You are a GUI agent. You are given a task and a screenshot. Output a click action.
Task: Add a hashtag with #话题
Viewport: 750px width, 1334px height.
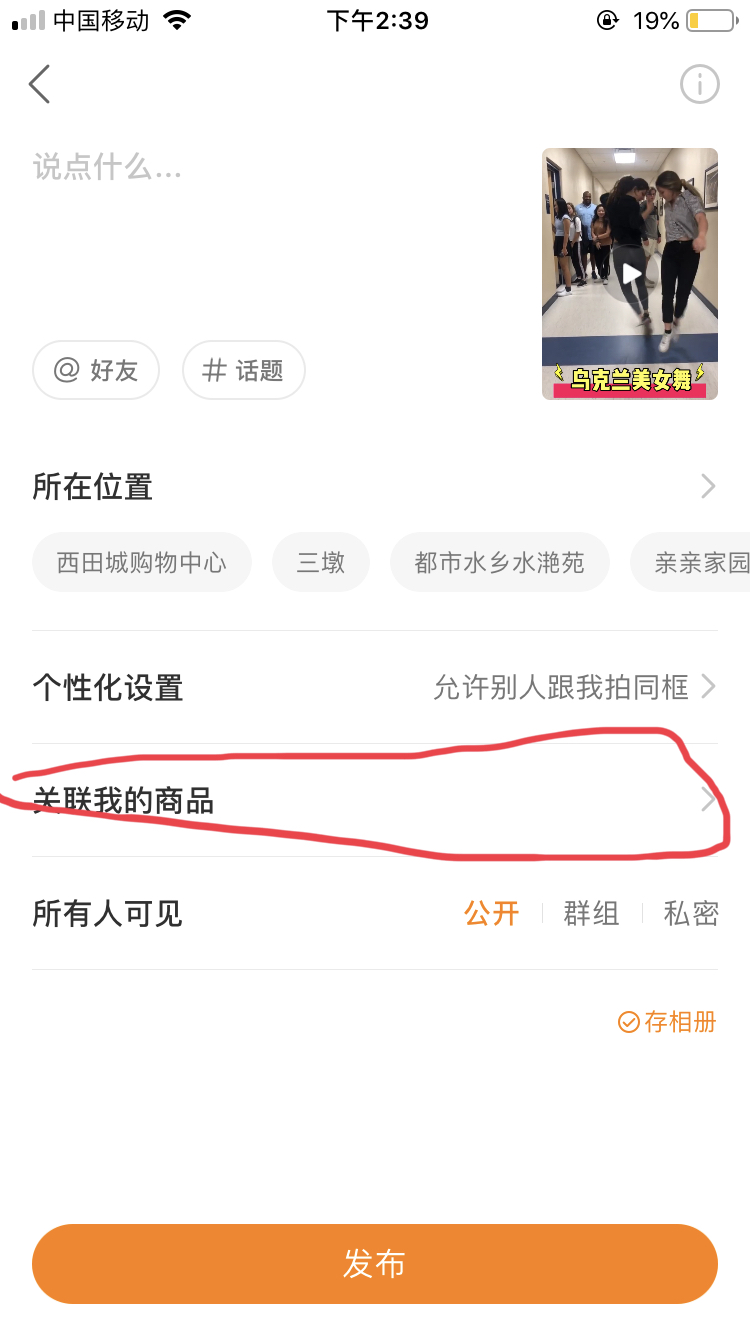tap(243, 371)
